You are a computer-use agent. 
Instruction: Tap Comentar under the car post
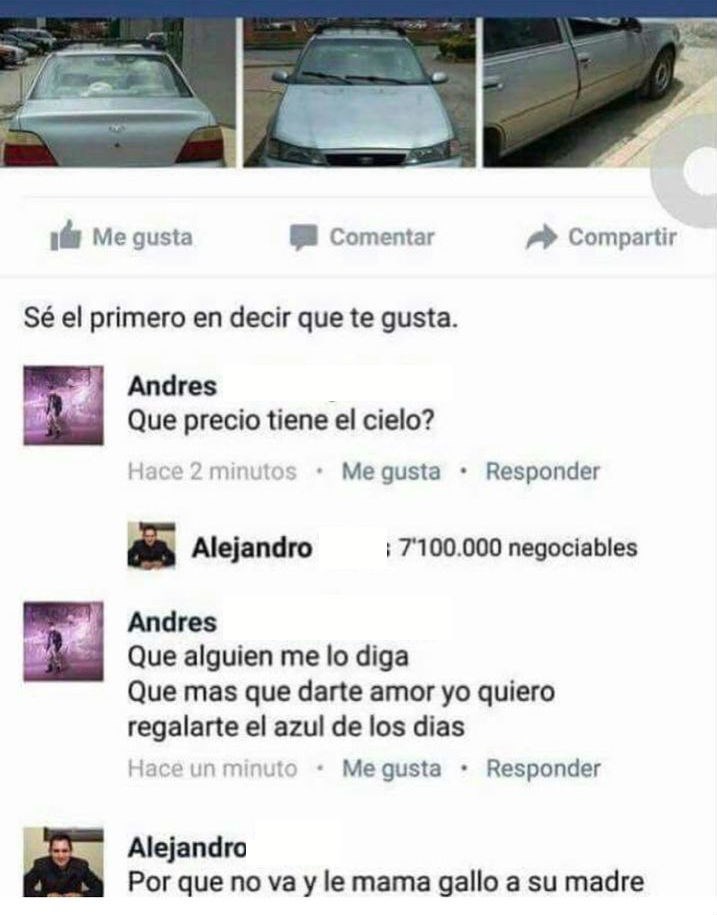pos(363,238)
